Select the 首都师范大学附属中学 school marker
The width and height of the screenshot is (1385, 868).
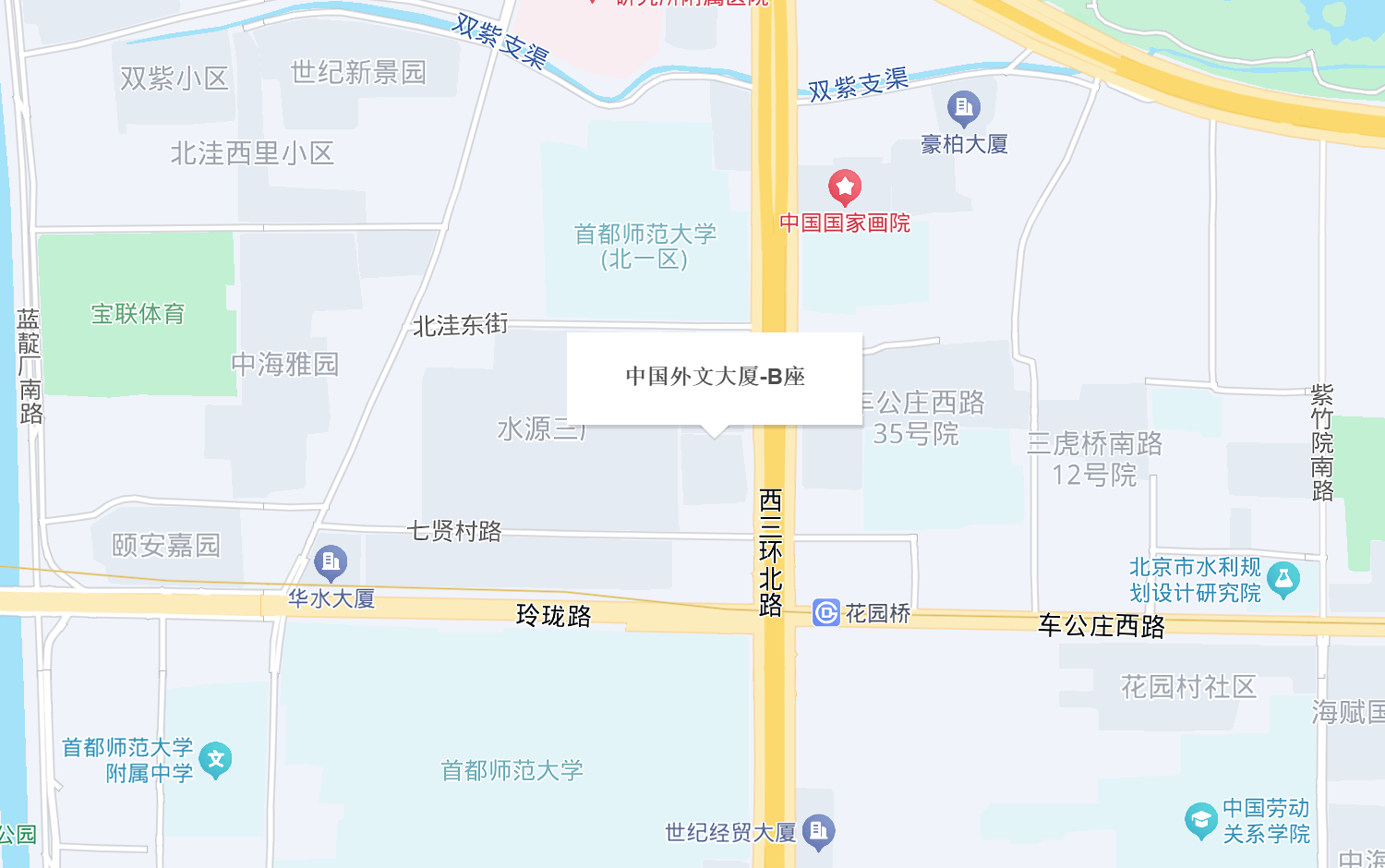[215, 760]
